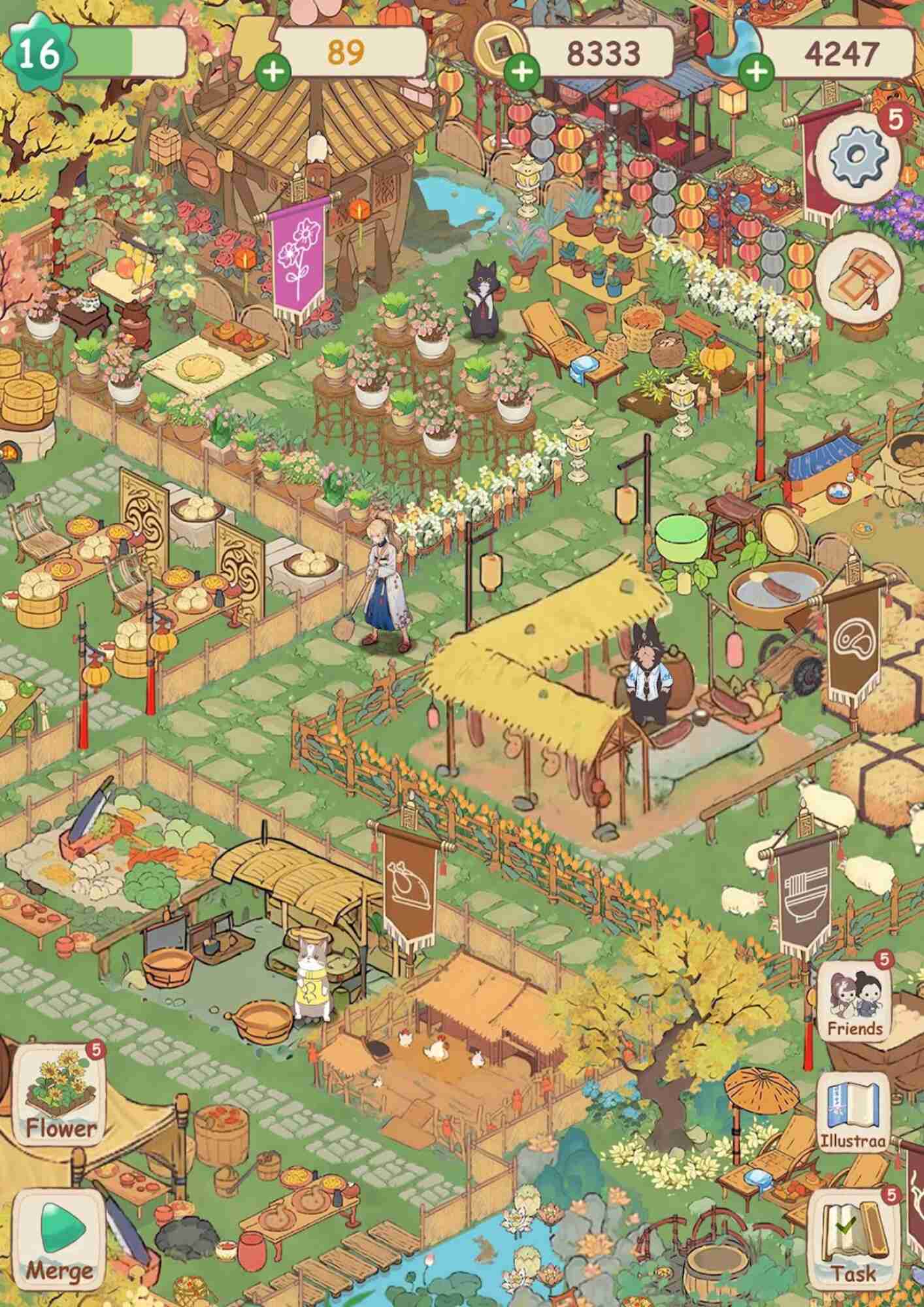Tap the chicken shop banner
Screen dimensions: 924x1307
(x=410, y=888)
